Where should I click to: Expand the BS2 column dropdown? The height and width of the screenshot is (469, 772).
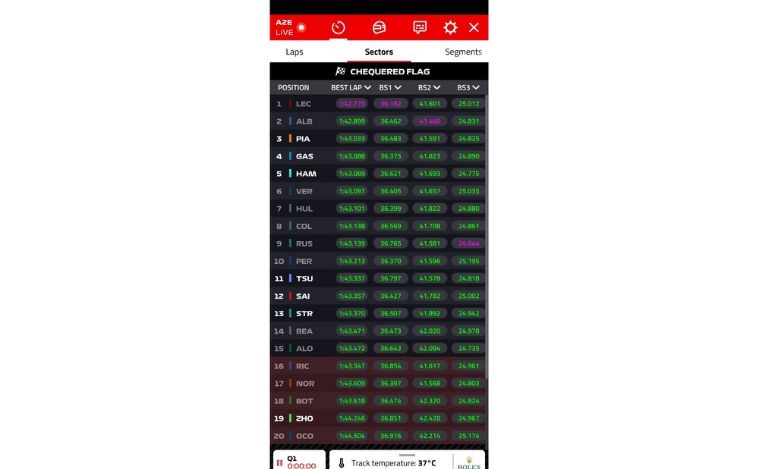pyautogui.click(x=430, y=87)
